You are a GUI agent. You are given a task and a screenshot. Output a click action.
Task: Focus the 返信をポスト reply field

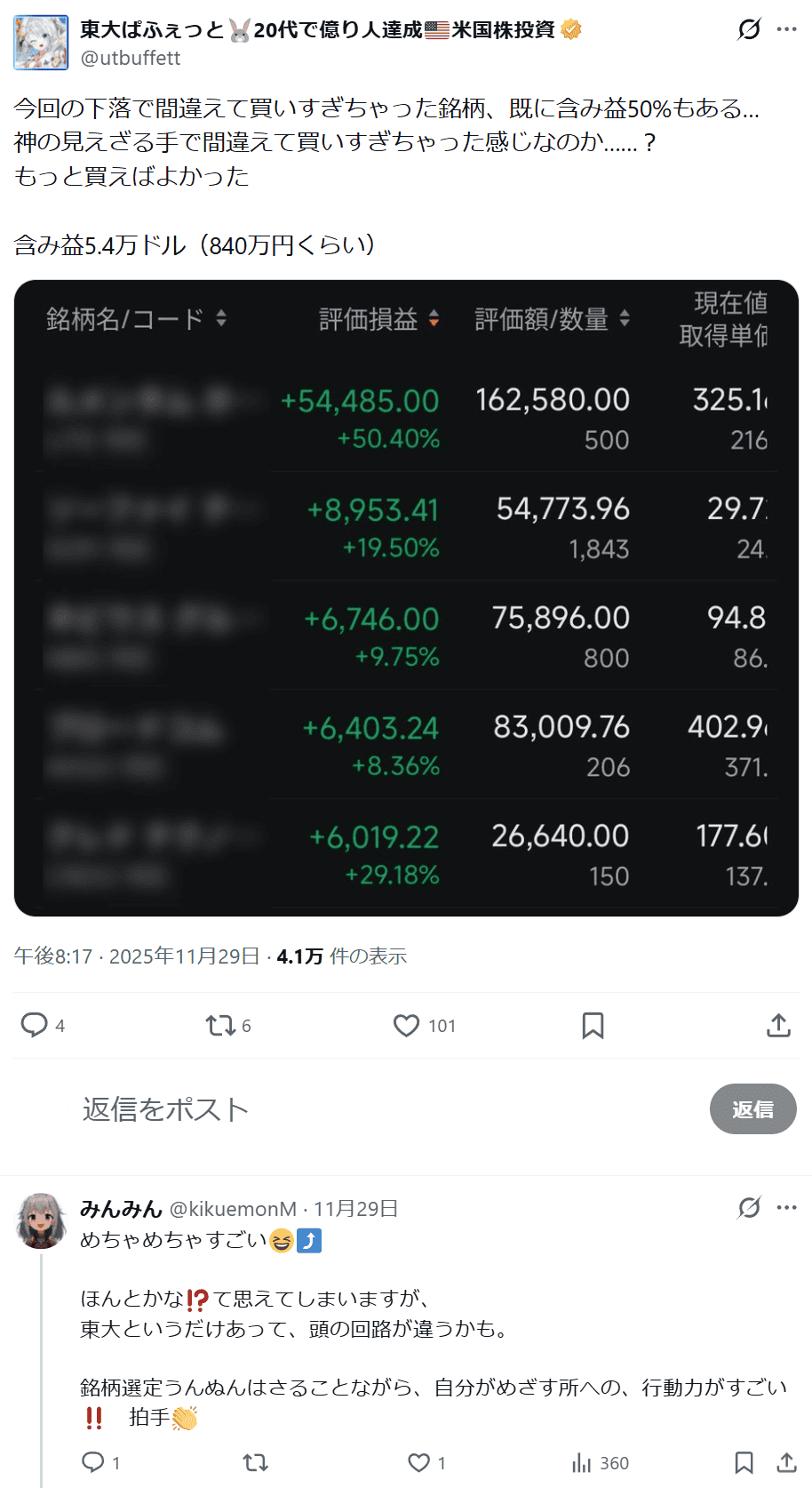pos(355,1108)
